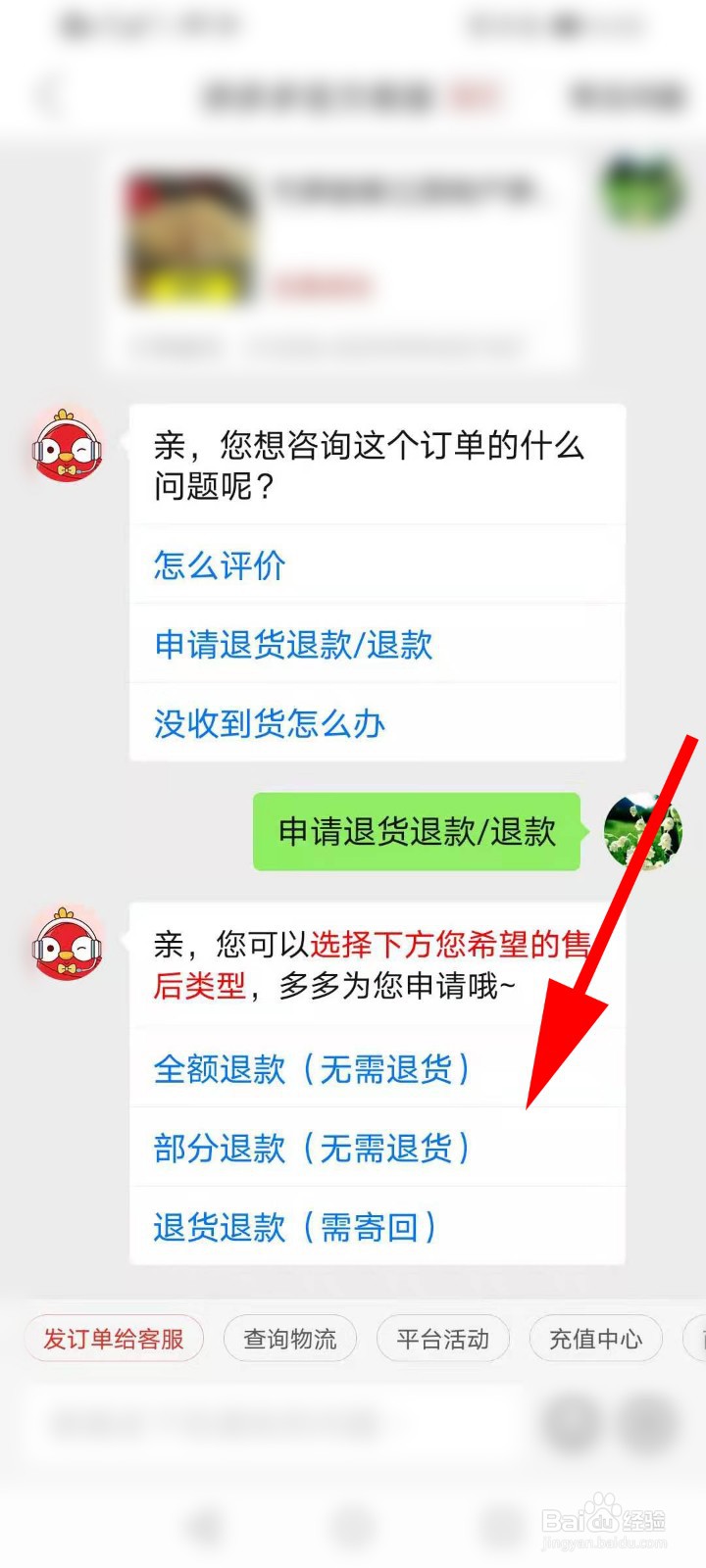
Task: Open 充值中心 from the quick menu
Action: [595, 1338]
